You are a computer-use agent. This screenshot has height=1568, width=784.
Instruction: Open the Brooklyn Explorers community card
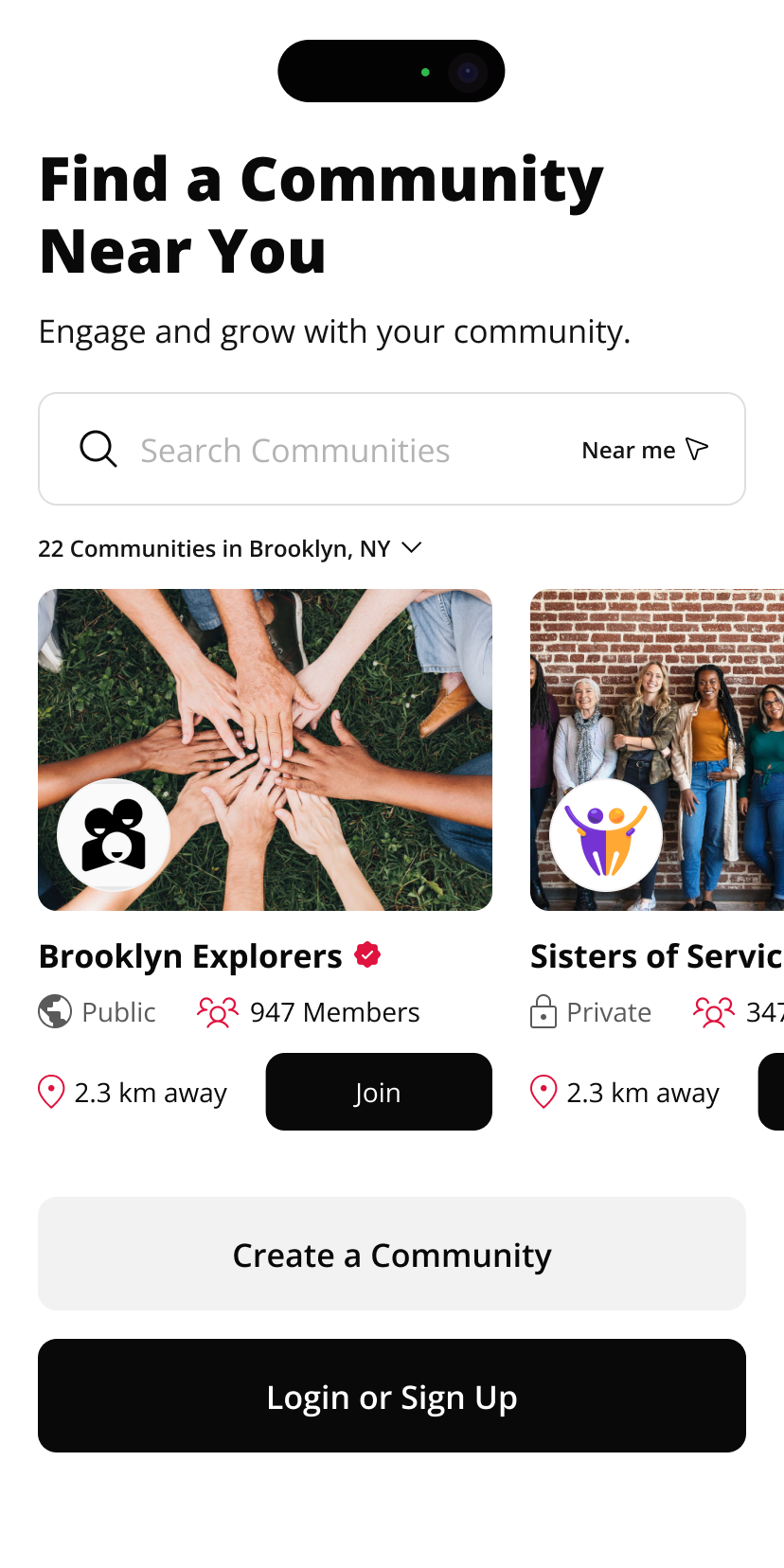point(265,750)
